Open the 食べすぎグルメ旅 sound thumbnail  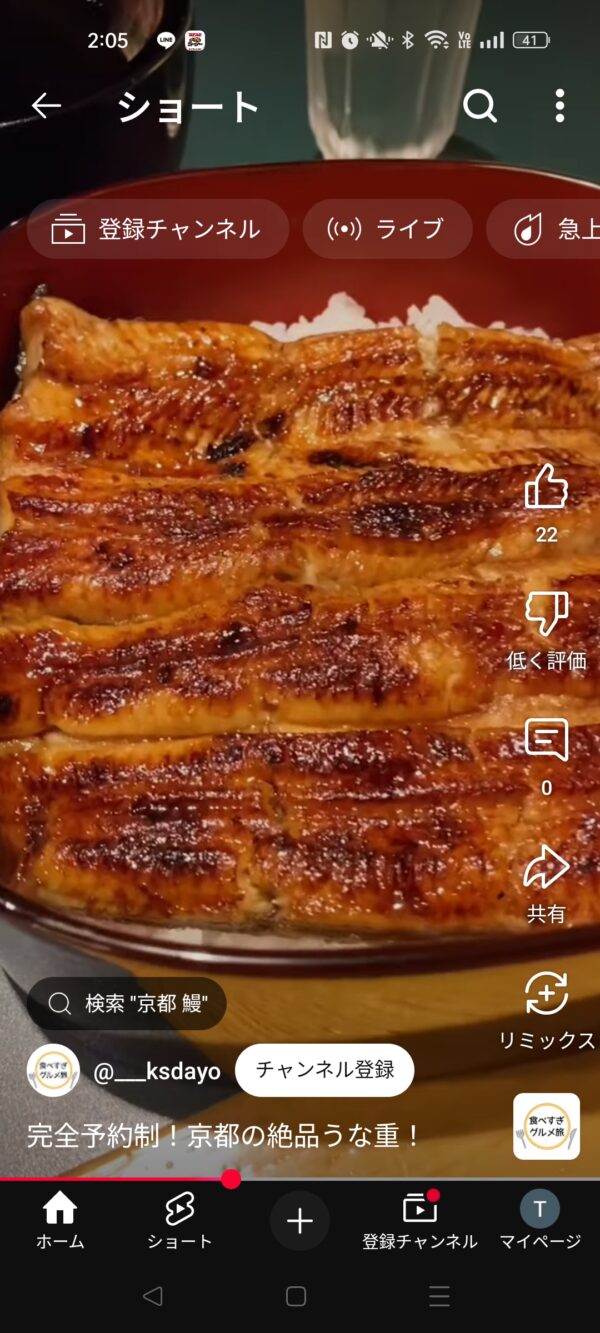coord(546,1126)
